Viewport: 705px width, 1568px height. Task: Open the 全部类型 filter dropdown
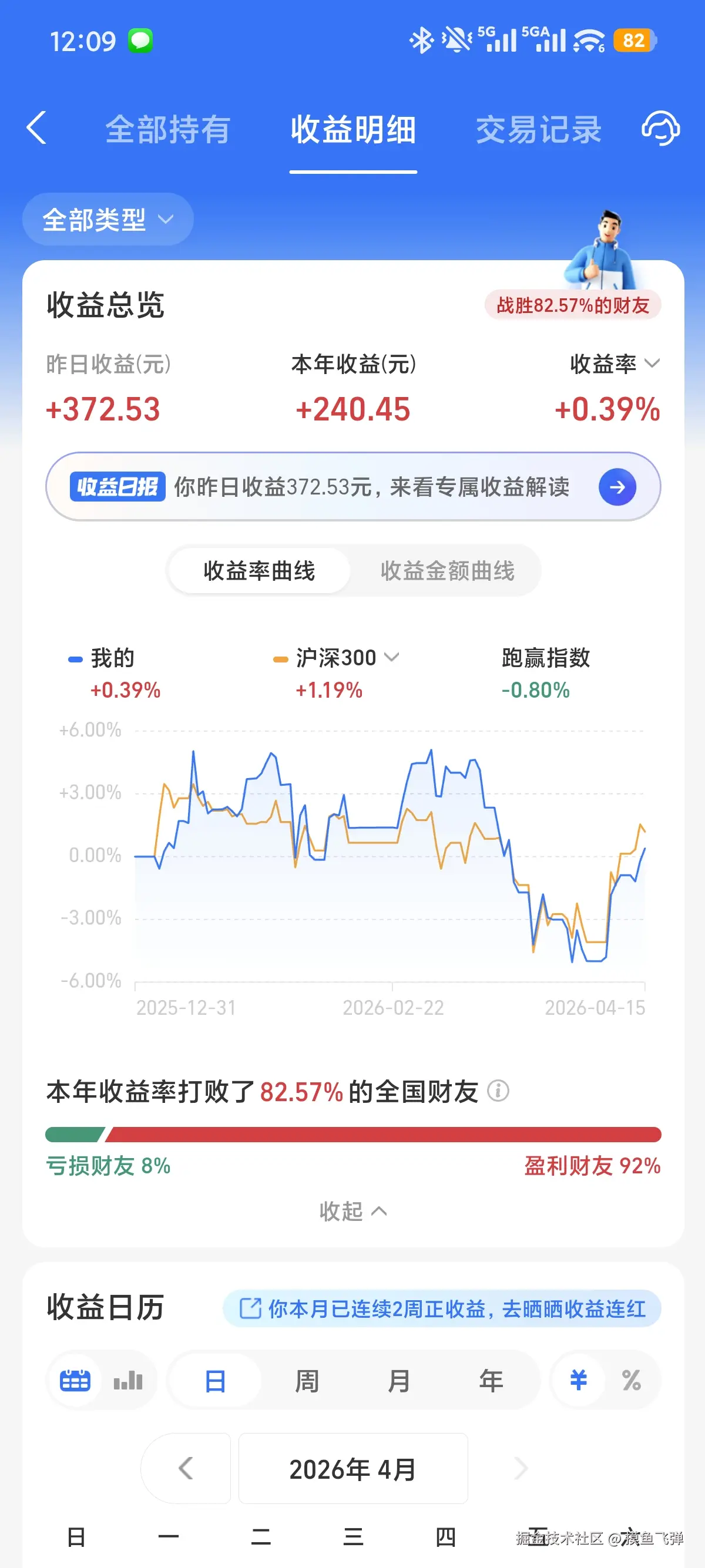click(108, 219)
